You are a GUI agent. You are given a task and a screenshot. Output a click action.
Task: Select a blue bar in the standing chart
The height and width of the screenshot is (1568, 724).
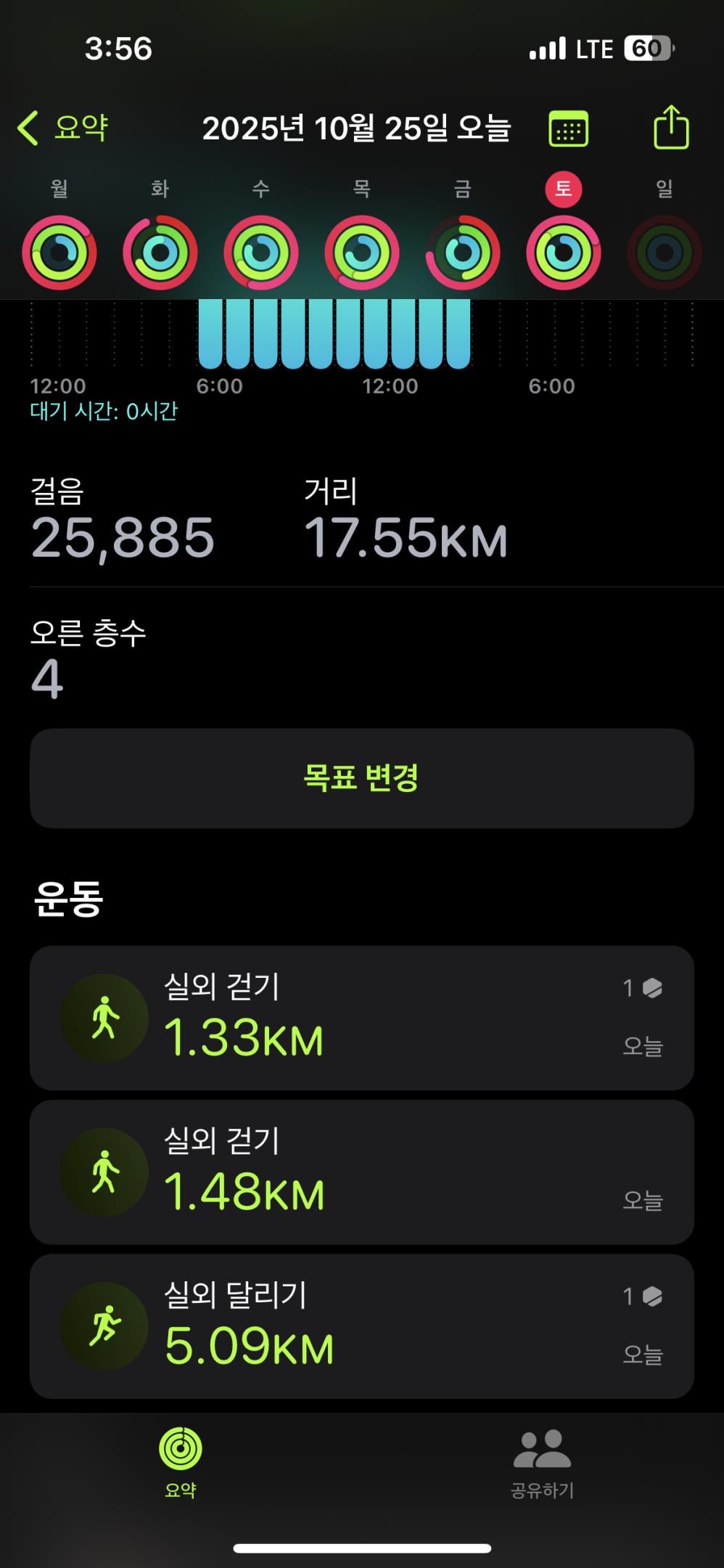tap(334, 334)
